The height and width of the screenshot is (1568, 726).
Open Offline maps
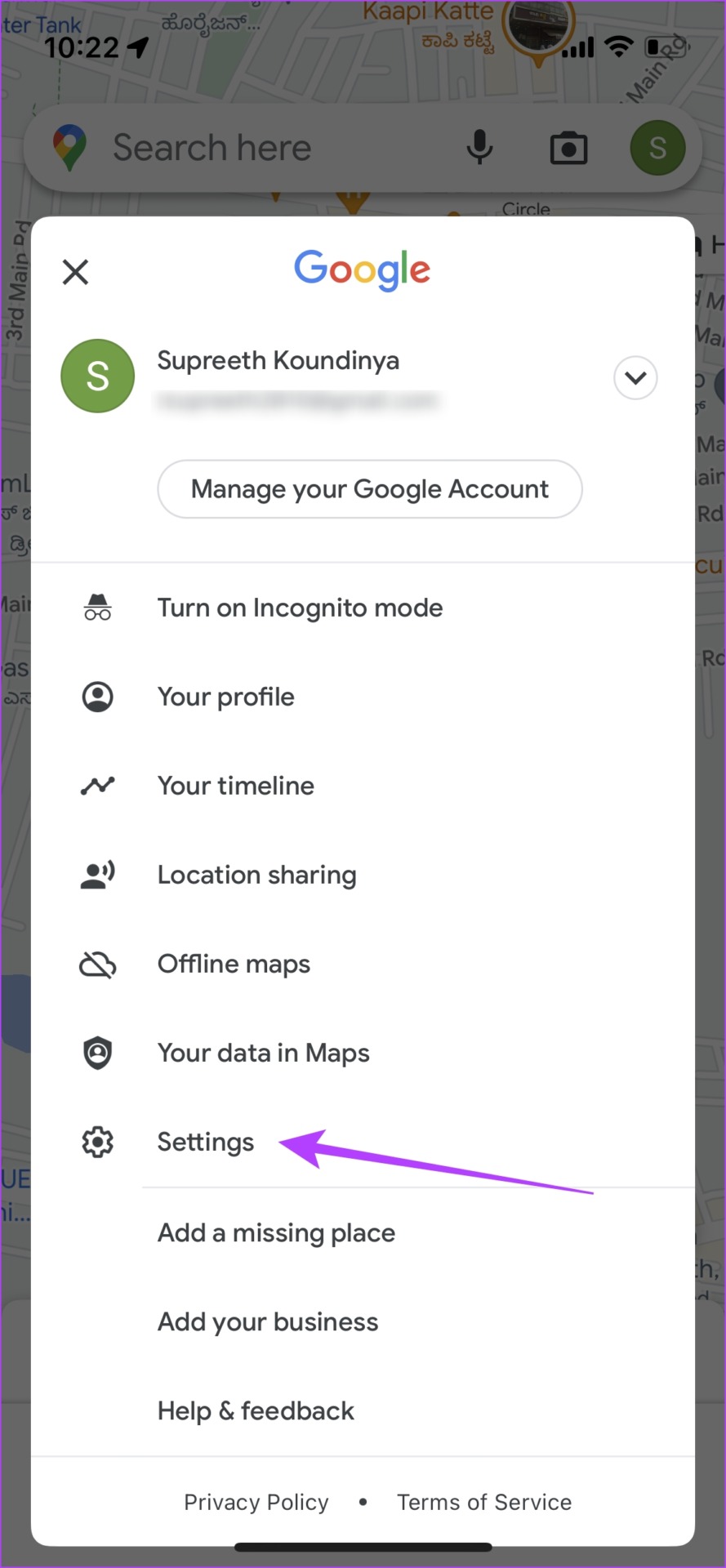[234, 964]
